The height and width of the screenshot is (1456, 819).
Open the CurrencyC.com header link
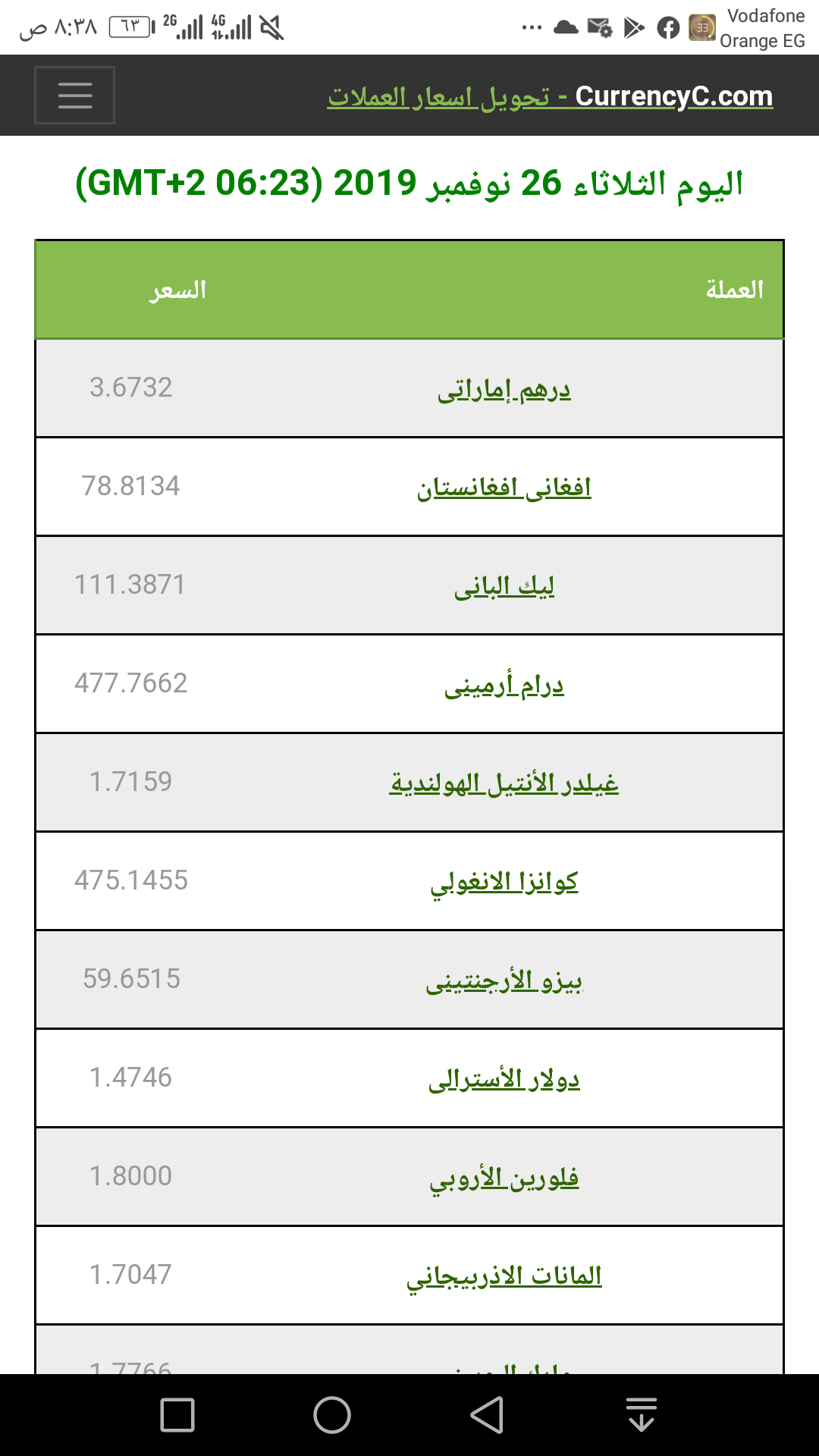(550, 96)
